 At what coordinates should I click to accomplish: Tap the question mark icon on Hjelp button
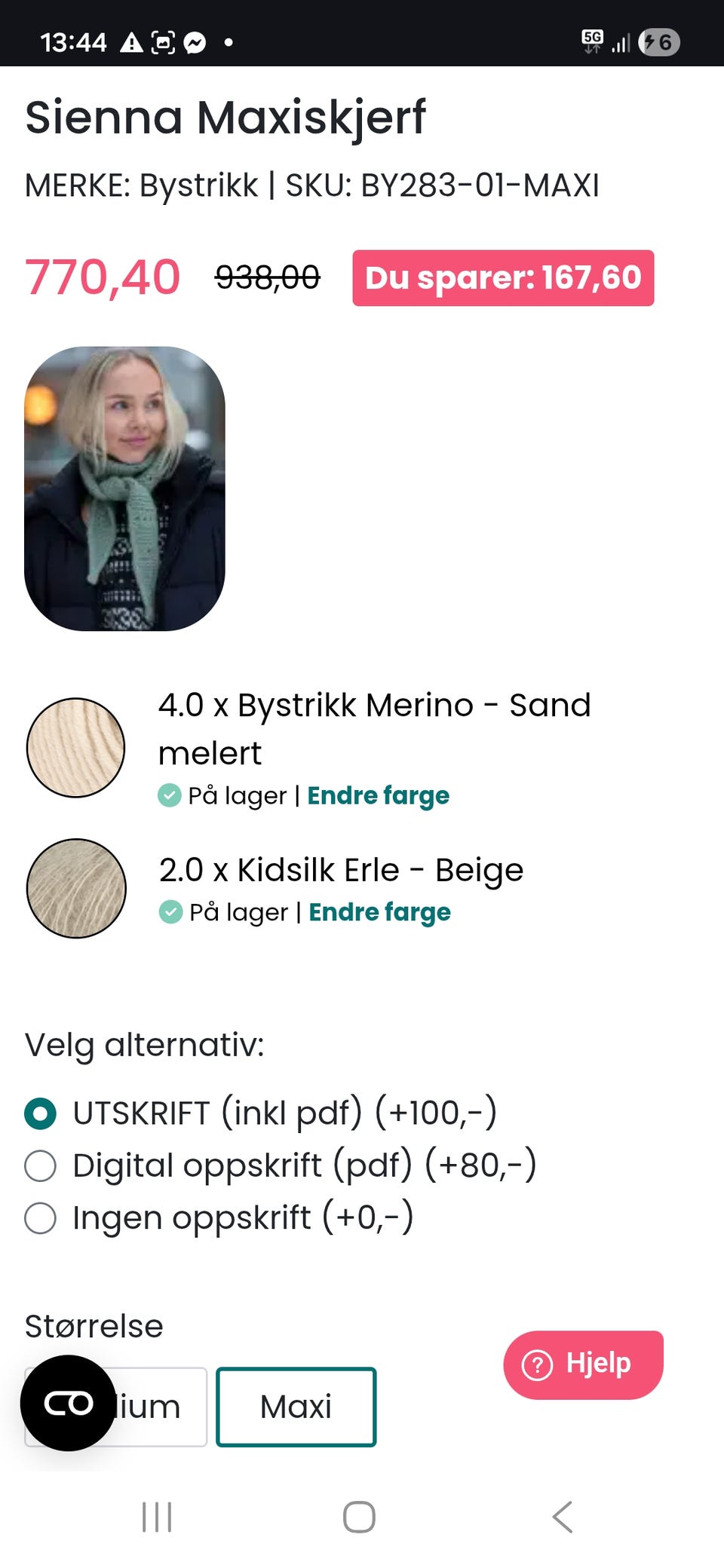537,1363
